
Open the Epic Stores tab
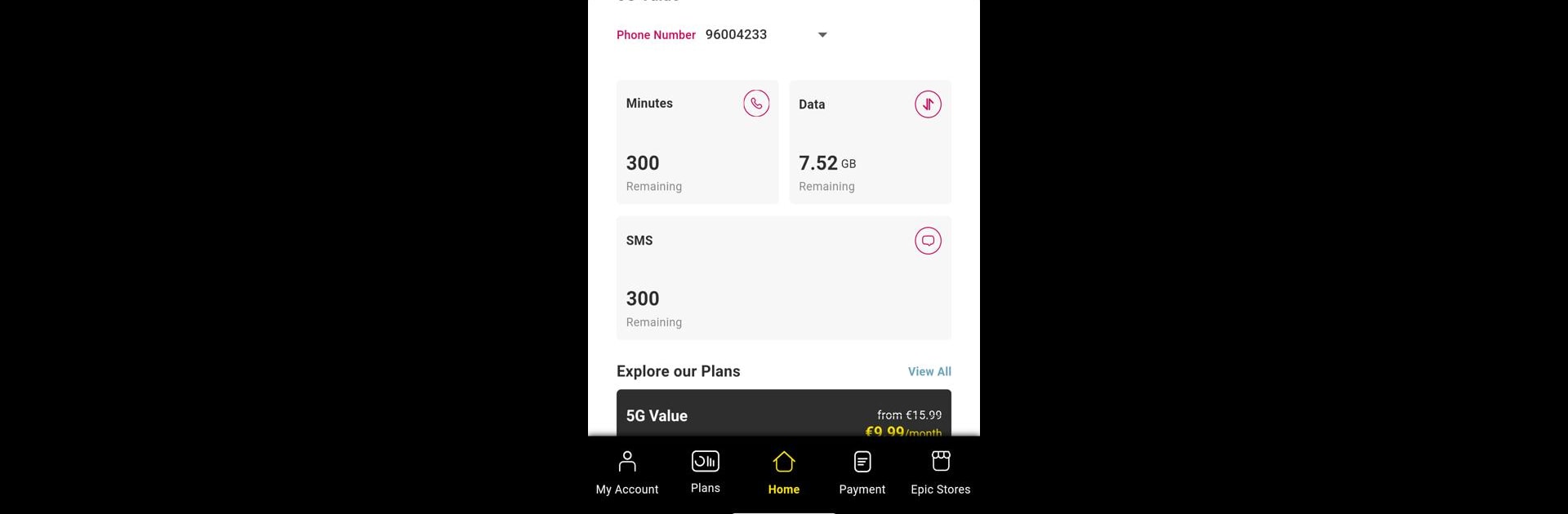point(940,473)
